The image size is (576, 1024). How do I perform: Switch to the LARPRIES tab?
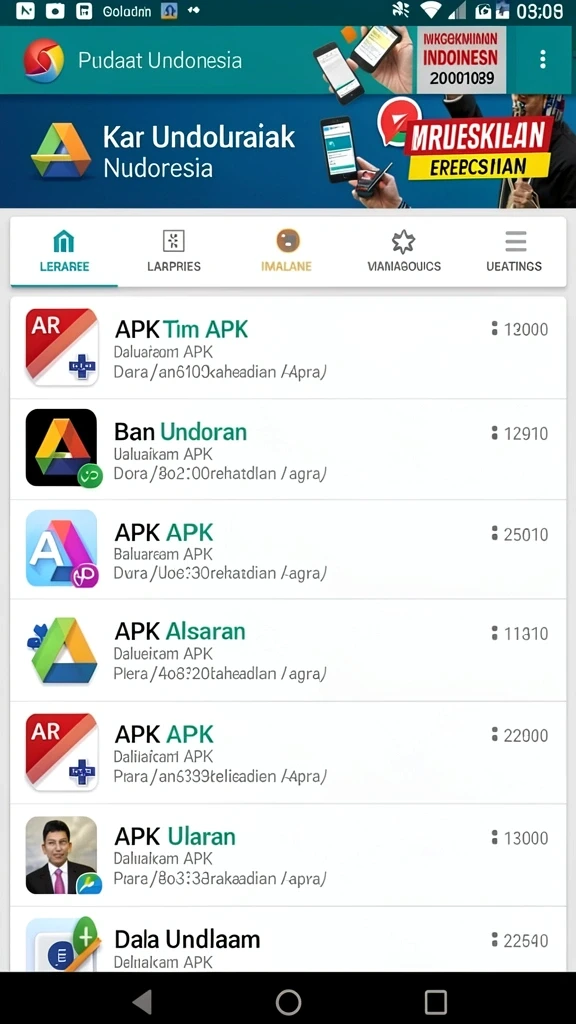174,251
